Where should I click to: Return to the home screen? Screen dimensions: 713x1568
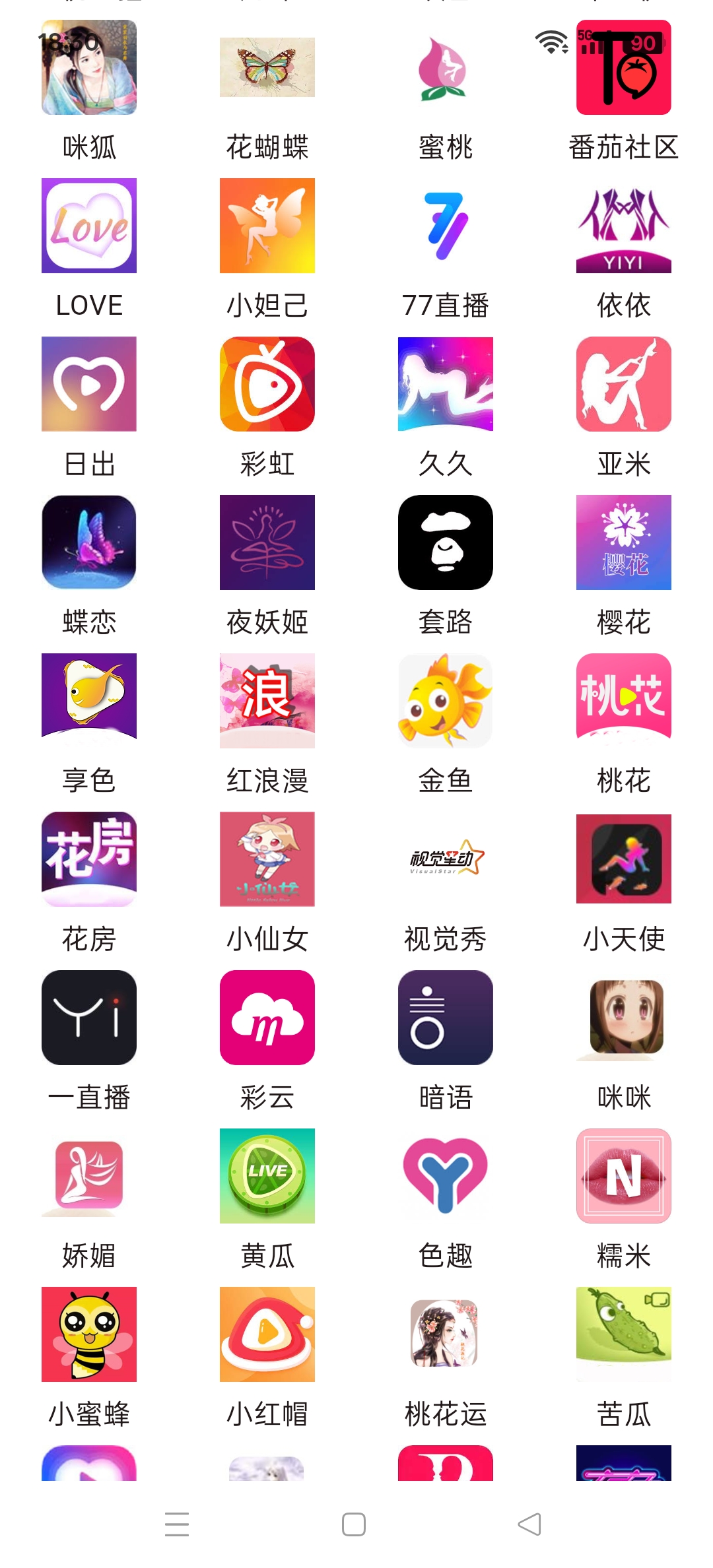coord(354,1524)
